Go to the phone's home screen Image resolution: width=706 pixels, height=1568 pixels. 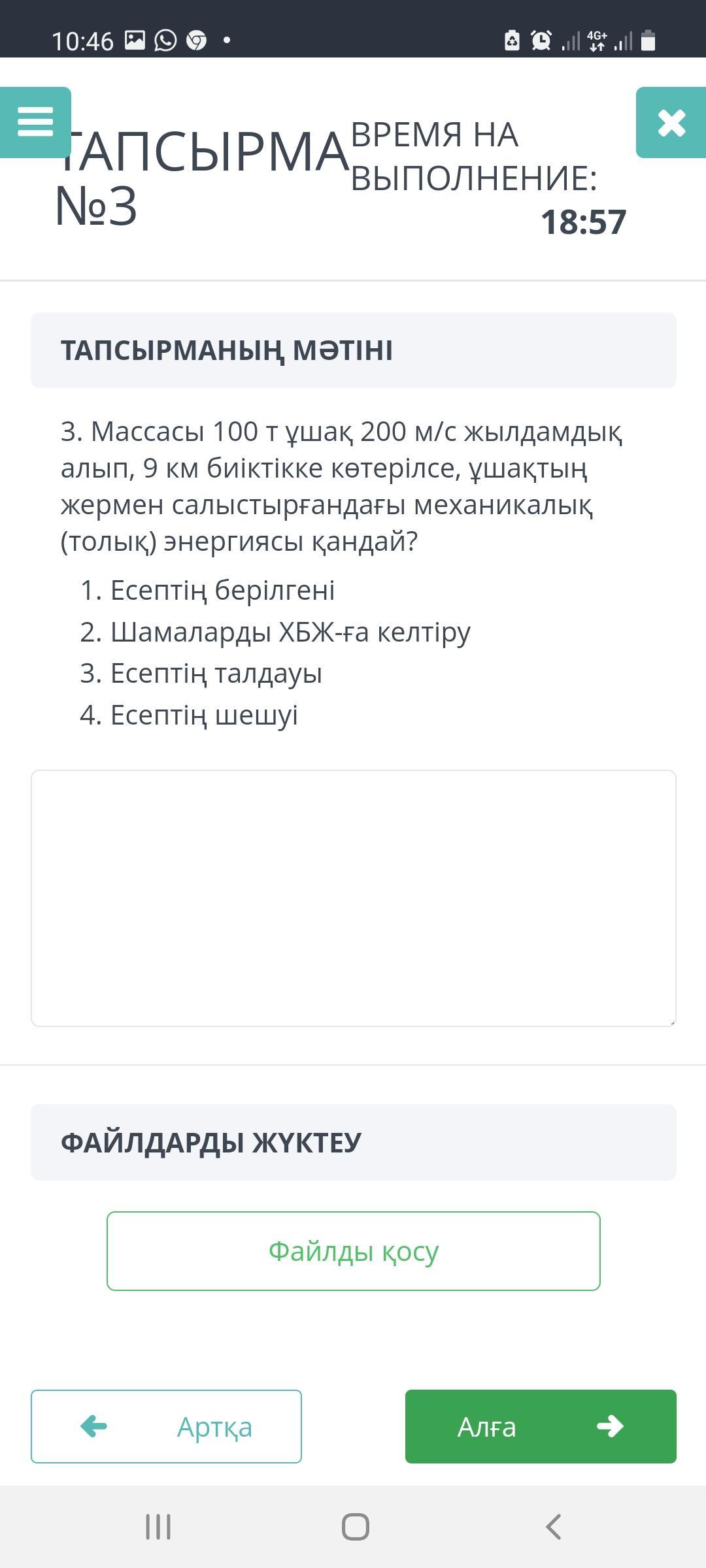tap(355, 1527)
